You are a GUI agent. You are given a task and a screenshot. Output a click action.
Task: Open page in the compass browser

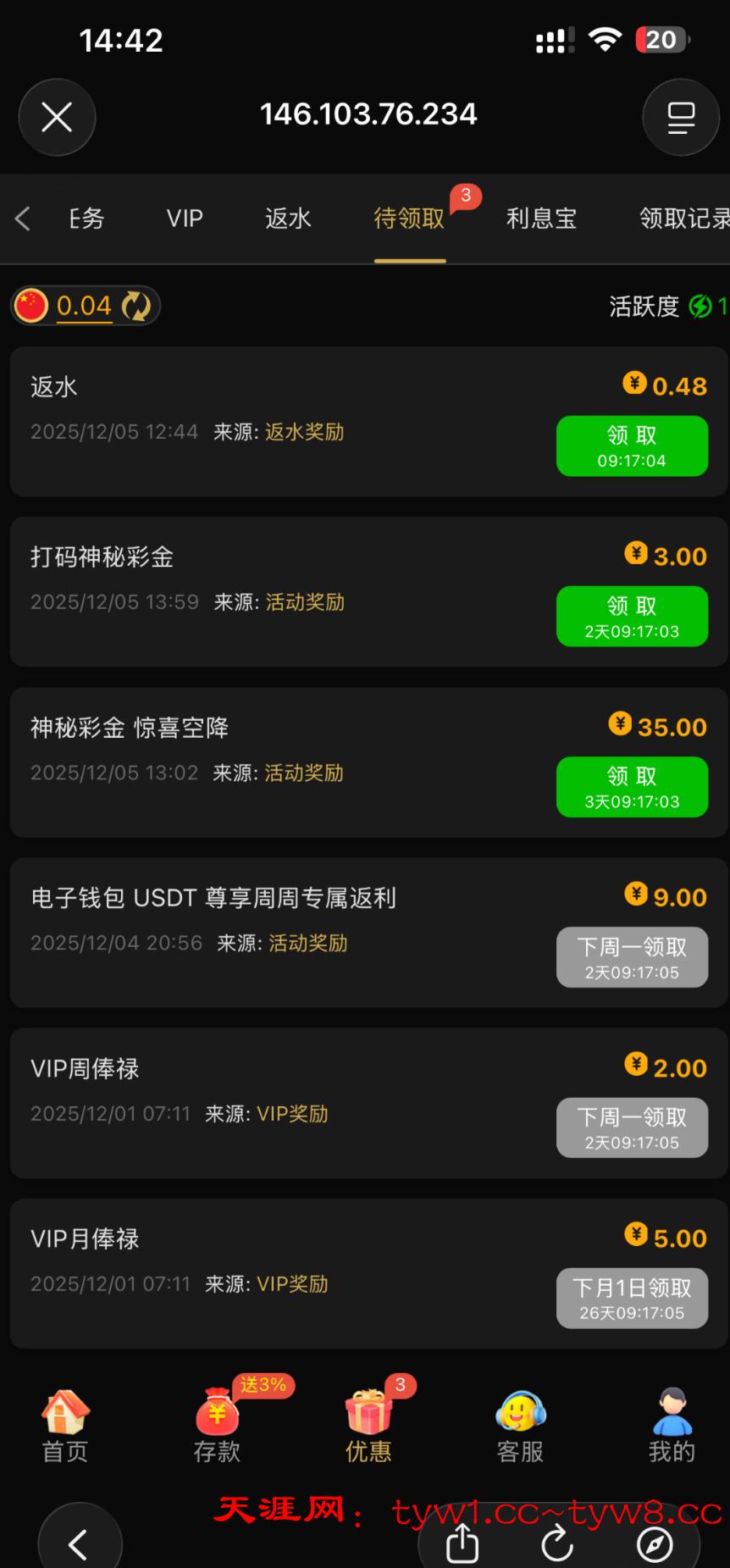[x=655, y=1543]
